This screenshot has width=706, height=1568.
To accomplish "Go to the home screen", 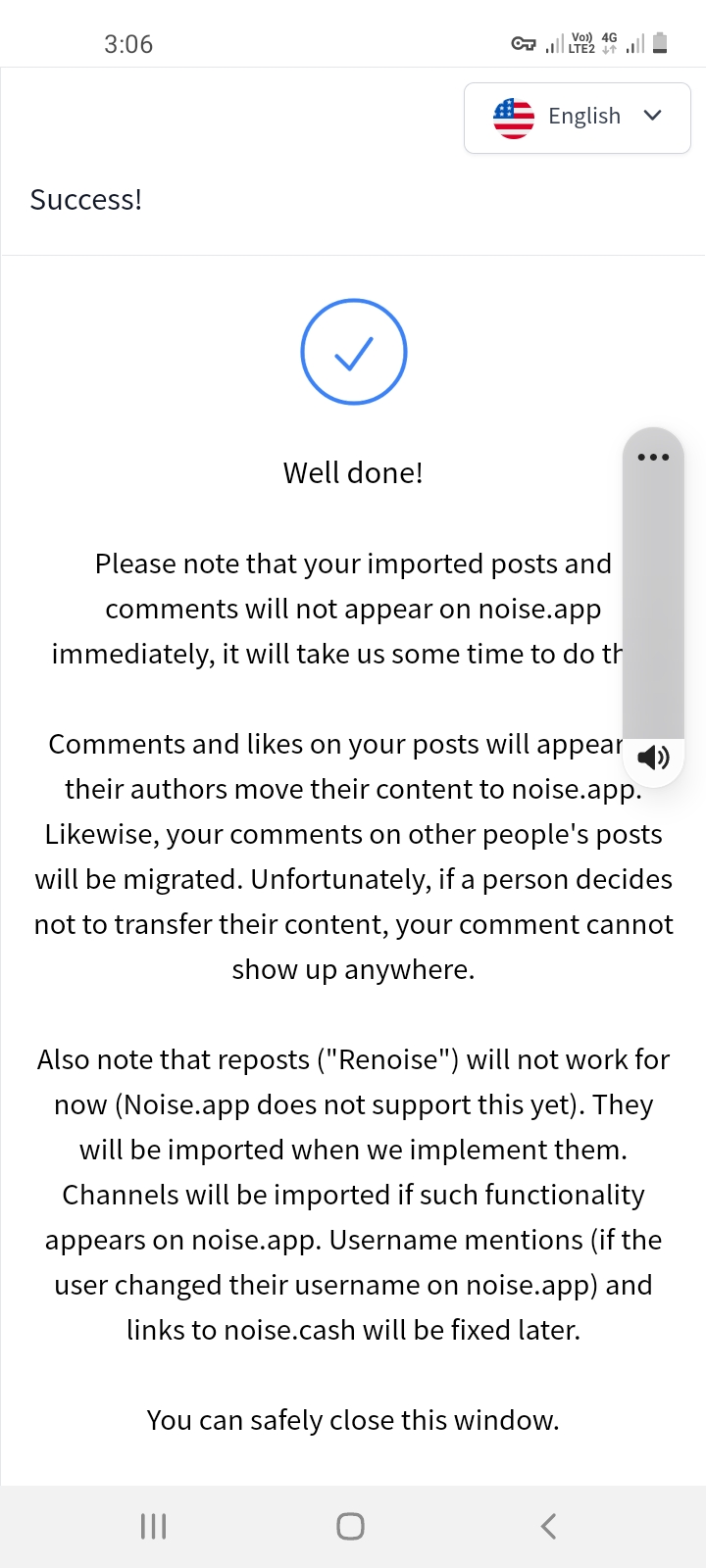I will pos(351,1526).
